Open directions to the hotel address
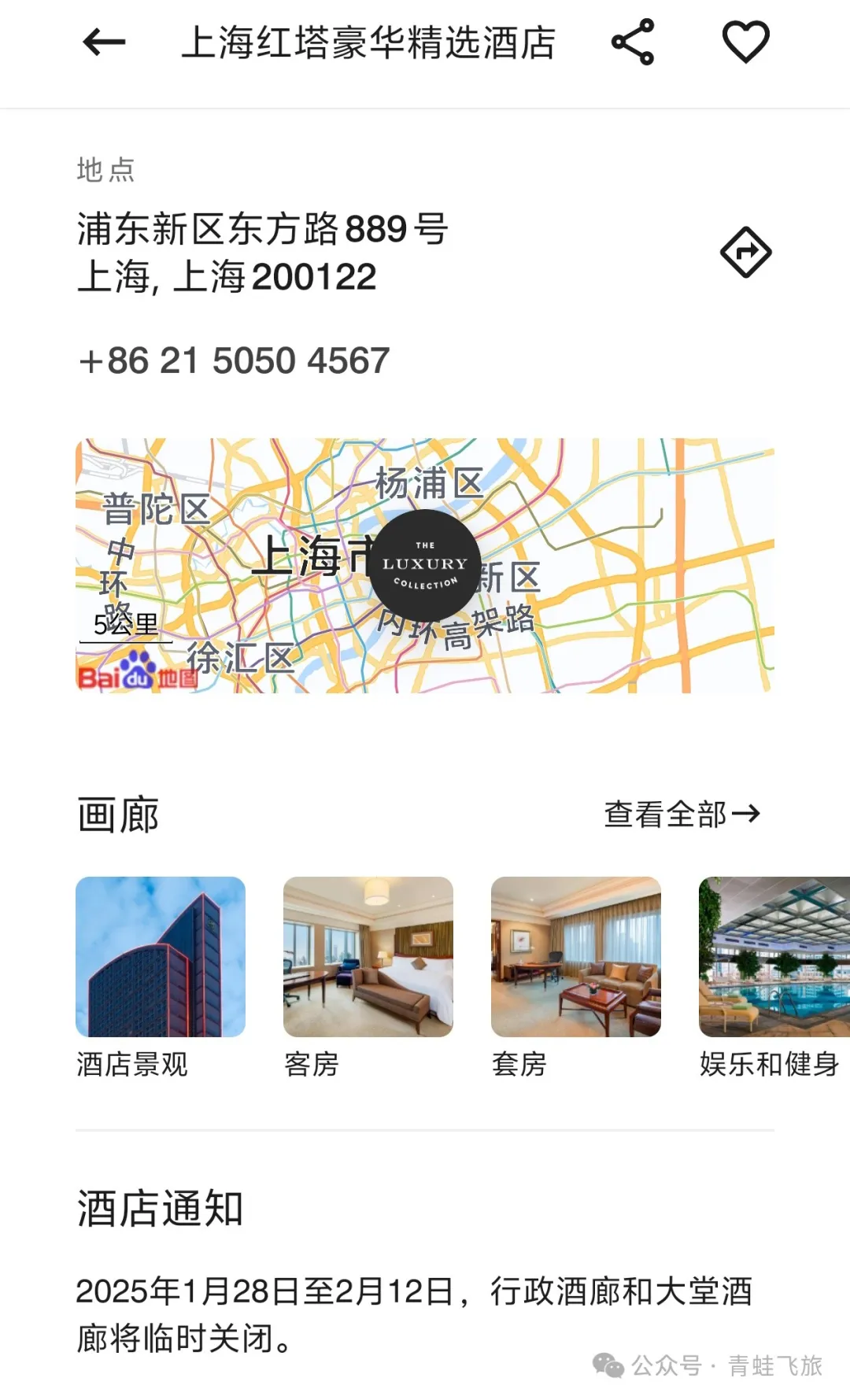The image size is (850, 1400). pyautogui.click(x=745, y=253)
